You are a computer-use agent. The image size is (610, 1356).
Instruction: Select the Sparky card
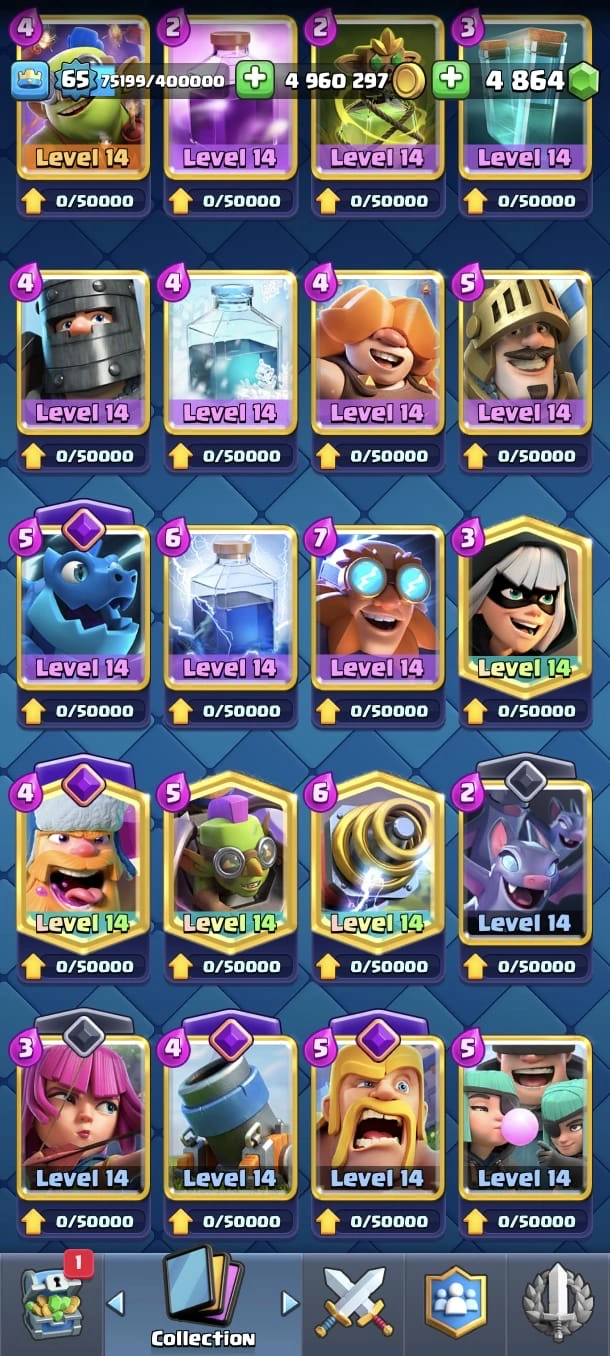[x=377, y=862]
